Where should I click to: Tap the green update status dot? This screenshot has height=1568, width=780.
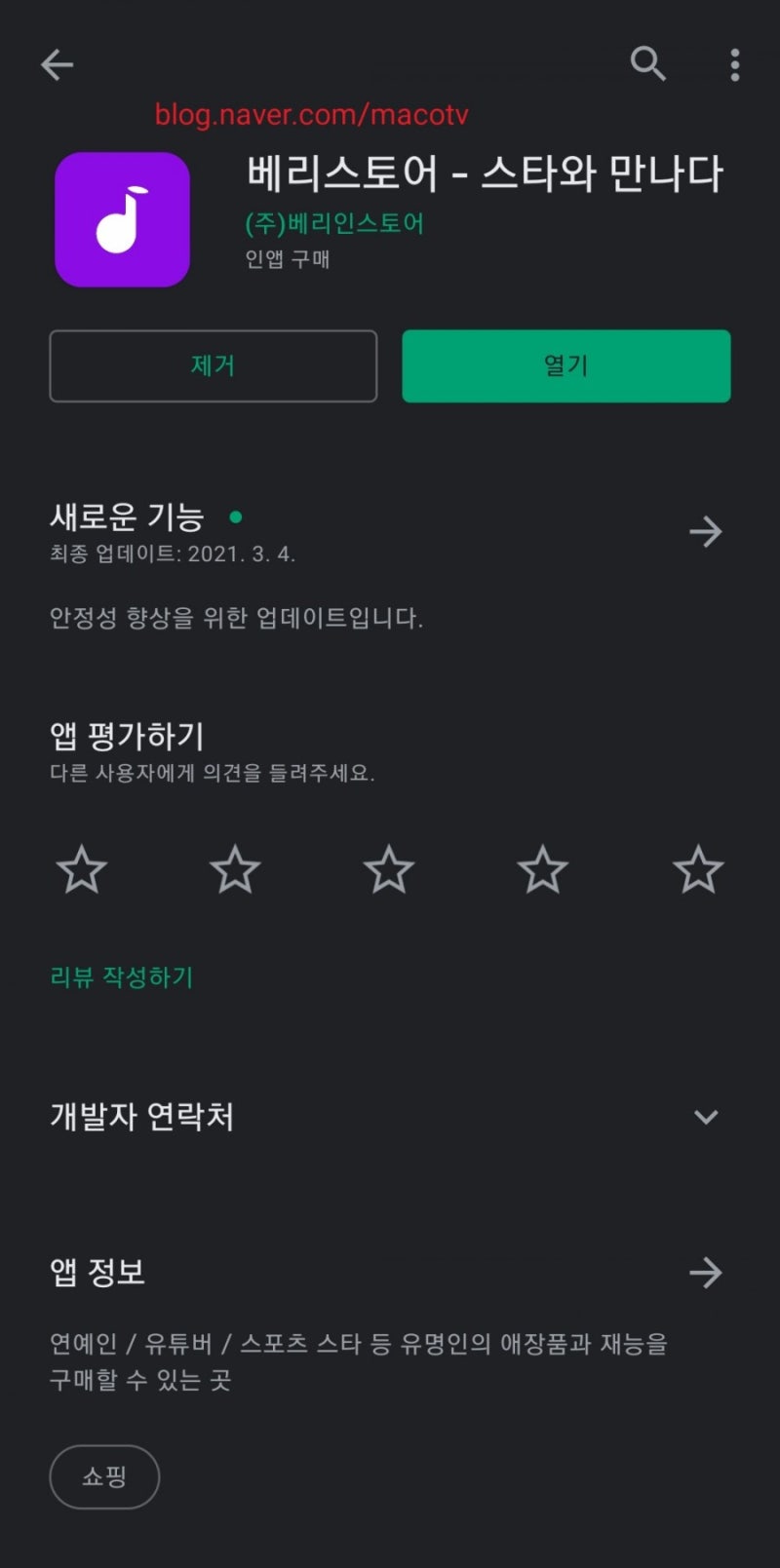pos(236,518)
